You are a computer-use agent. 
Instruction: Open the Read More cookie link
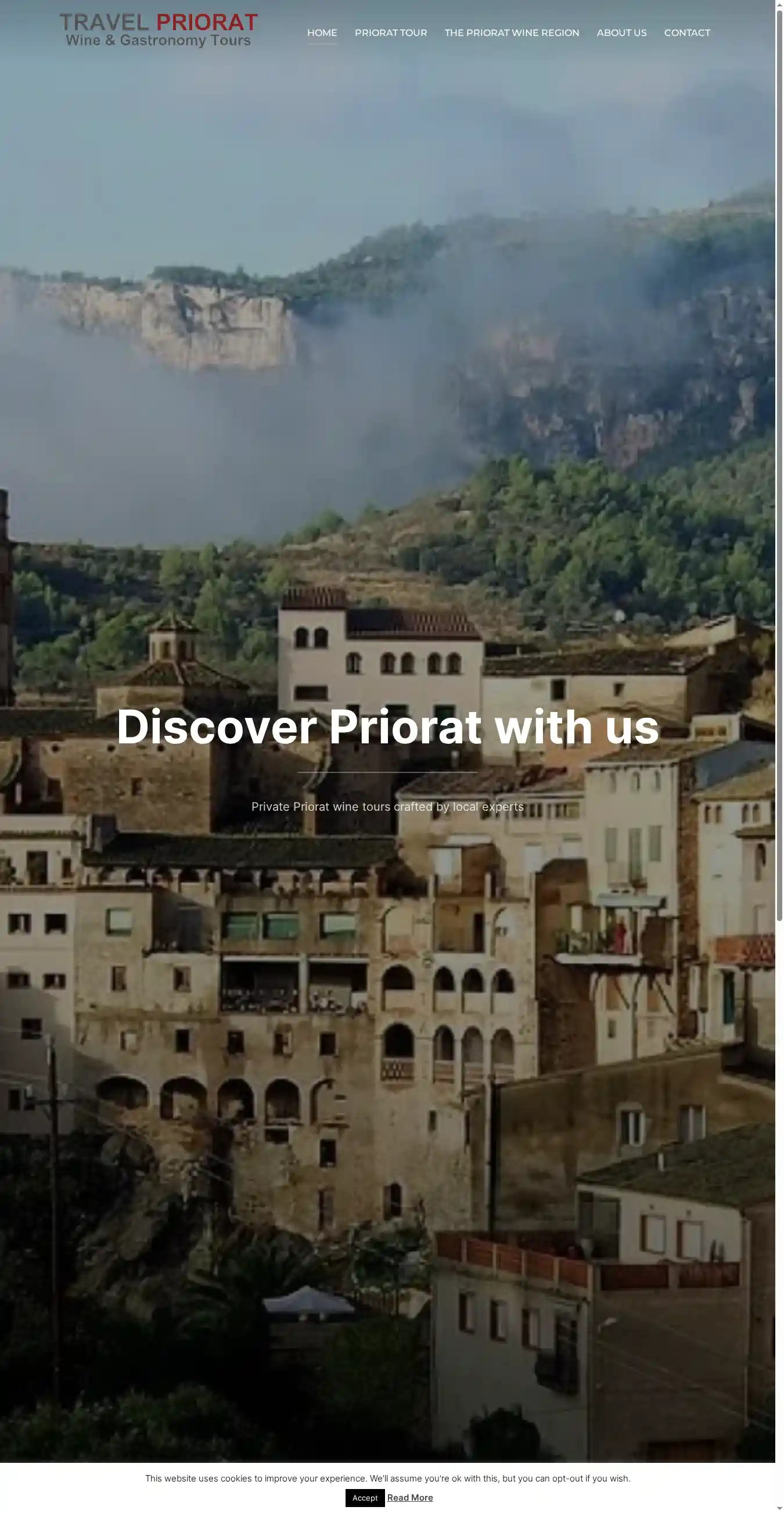409,1498
